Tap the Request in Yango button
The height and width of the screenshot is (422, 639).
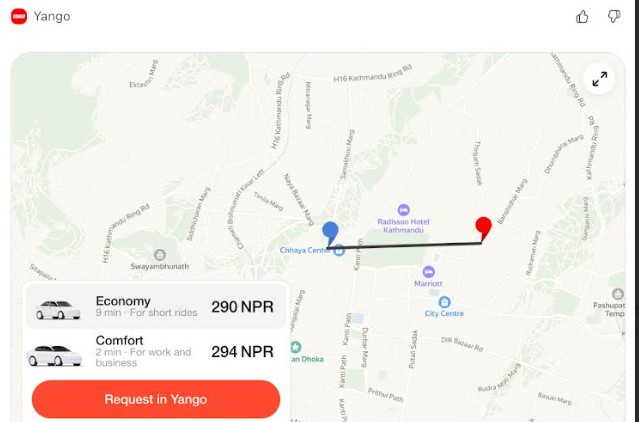pyautogui.click(x=156, y=399)
